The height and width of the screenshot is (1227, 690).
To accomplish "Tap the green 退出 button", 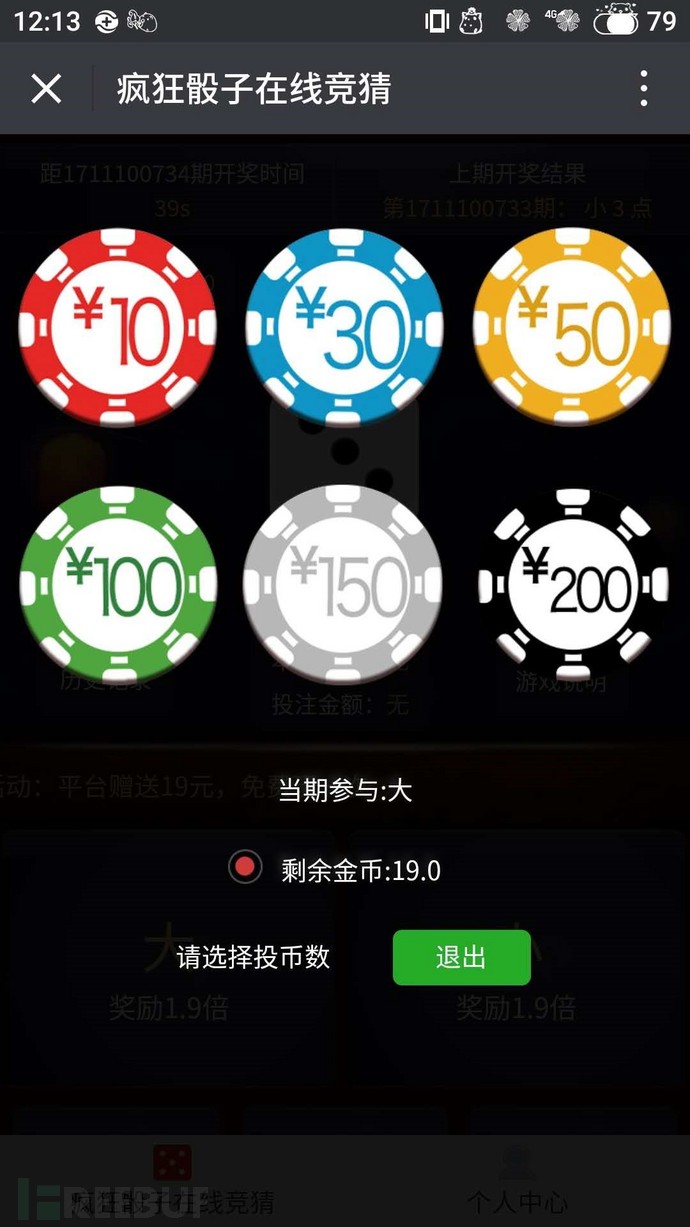I will 461,957.
